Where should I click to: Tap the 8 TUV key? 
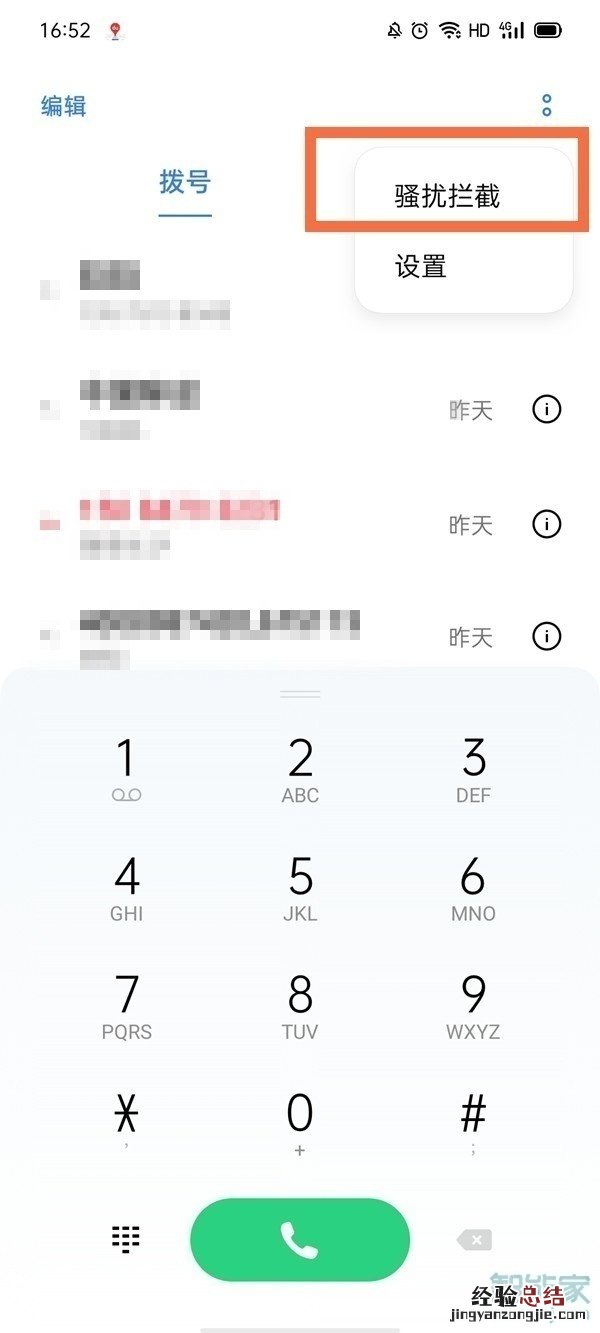[300, 1006]
